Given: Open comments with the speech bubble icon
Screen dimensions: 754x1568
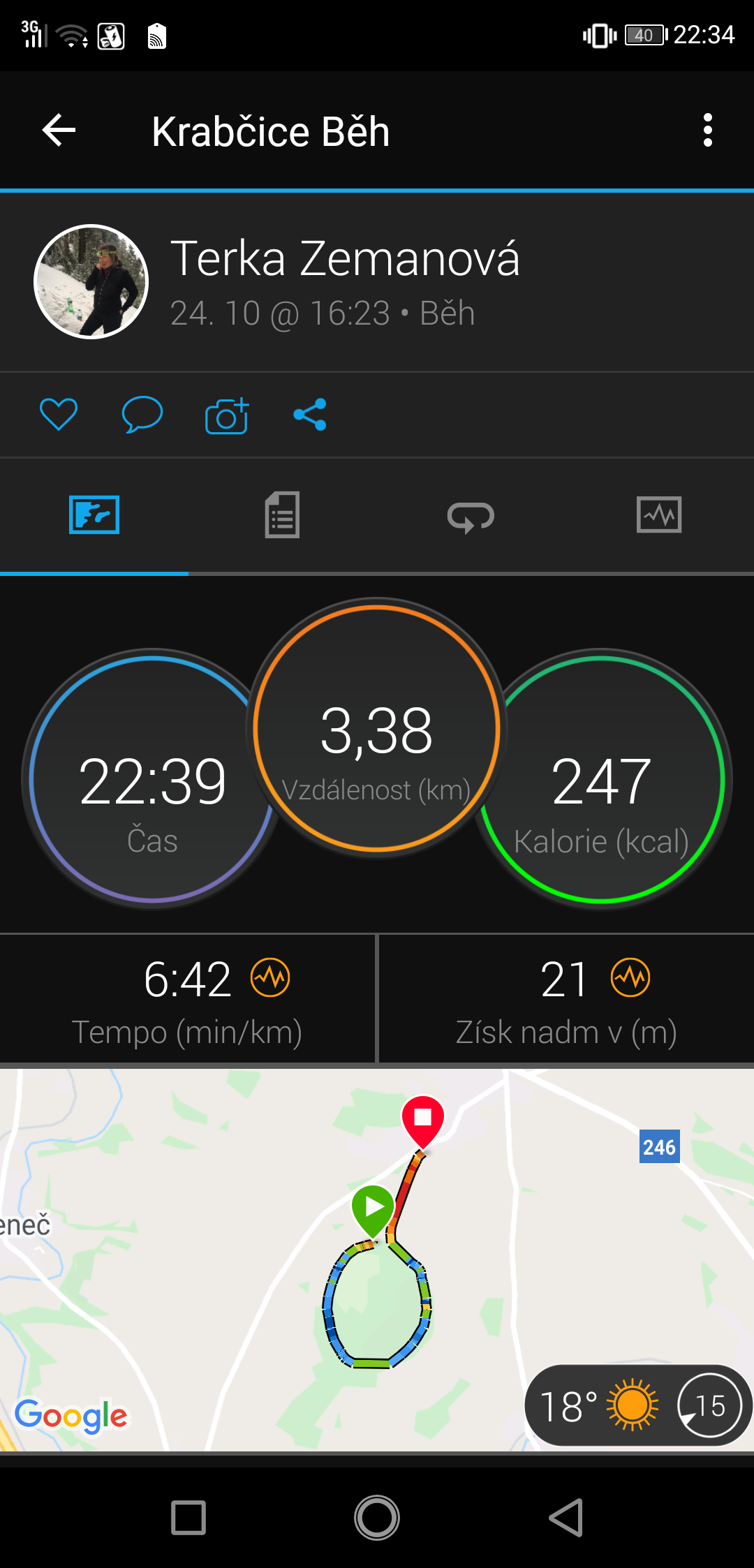Looking at the screenshot, I should [x=142, y=415].
